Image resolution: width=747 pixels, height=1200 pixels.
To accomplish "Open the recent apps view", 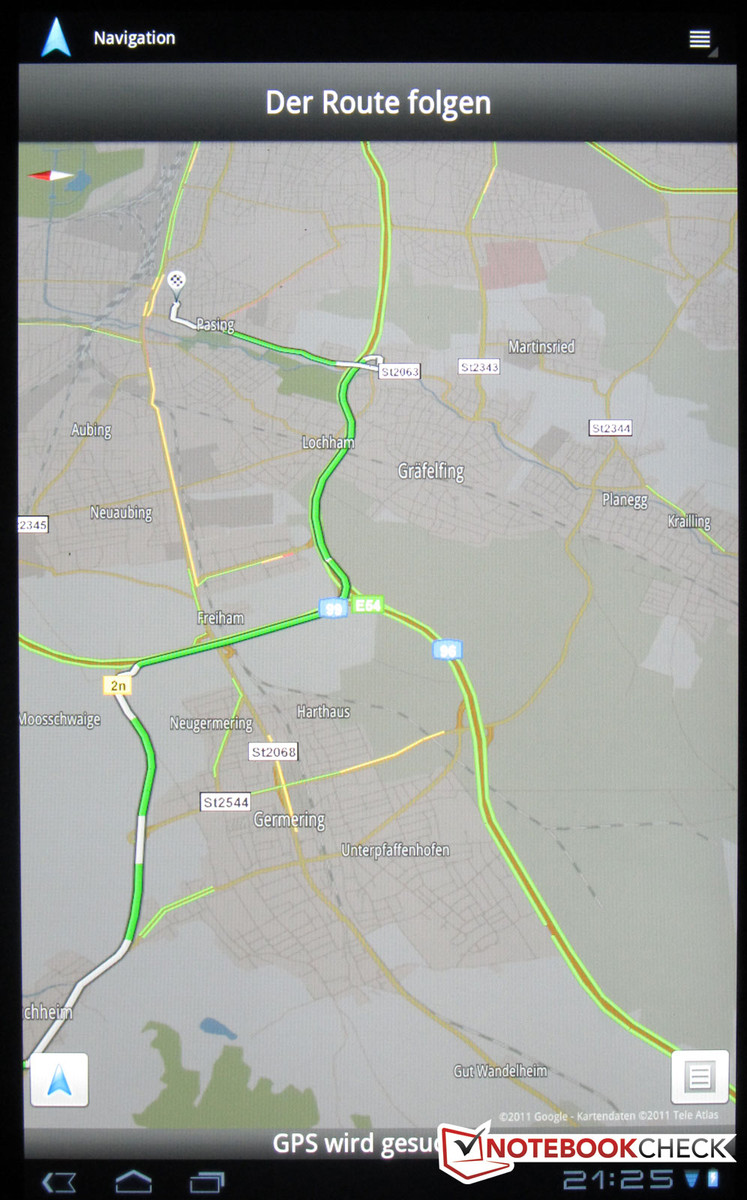I will pyautogui.click(x=207, y=1182).
